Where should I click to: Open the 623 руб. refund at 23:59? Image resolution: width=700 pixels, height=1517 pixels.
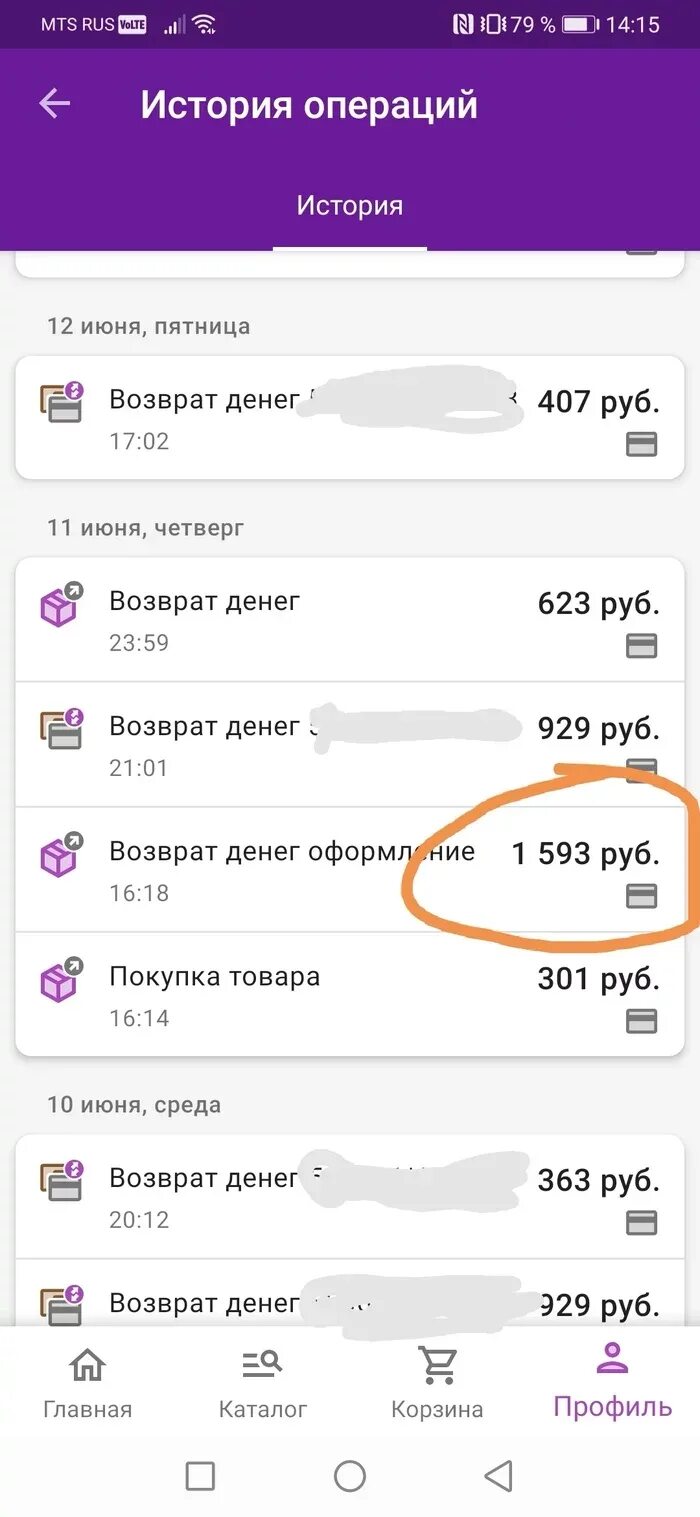pos(350,620)
